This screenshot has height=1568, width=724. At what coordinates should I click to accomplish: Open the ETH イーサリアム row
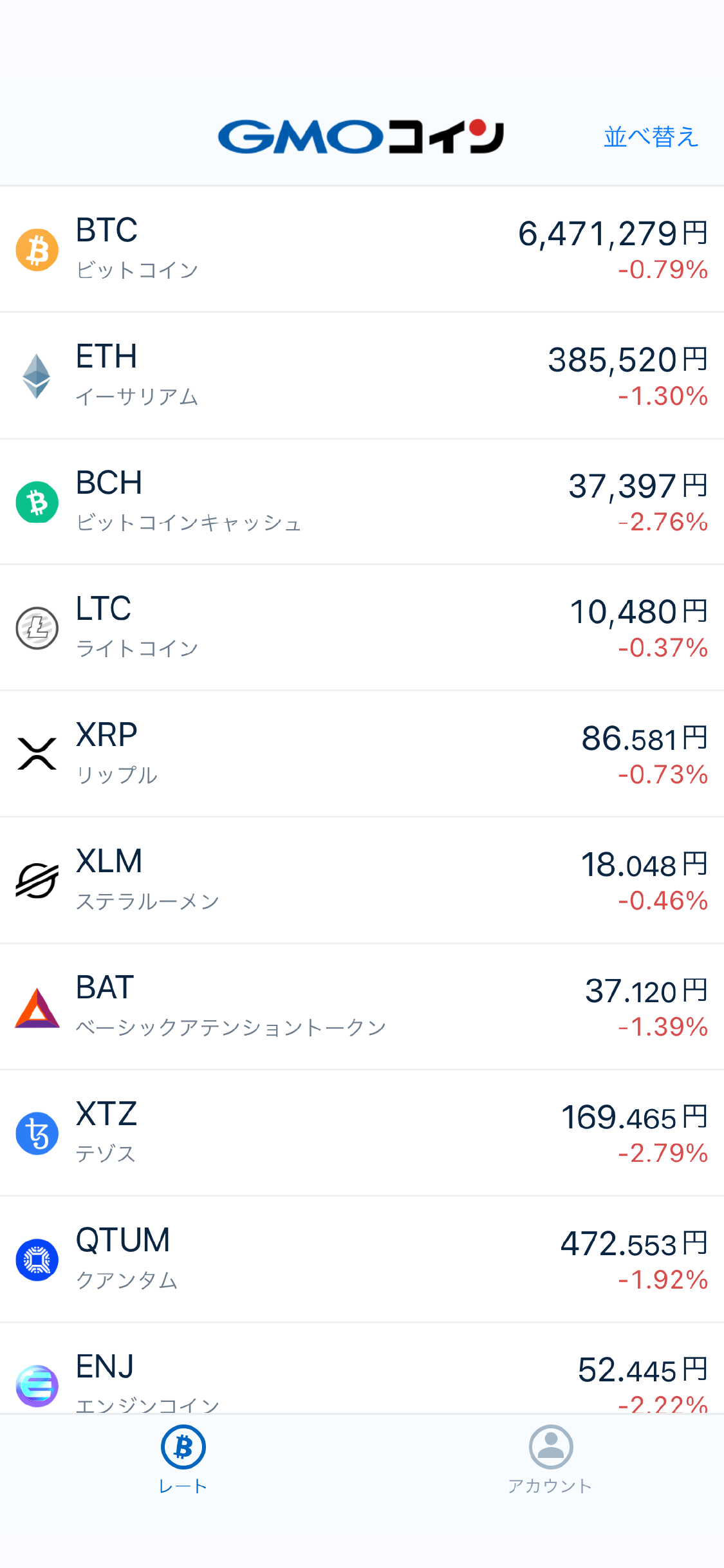(x=362, y=376)
